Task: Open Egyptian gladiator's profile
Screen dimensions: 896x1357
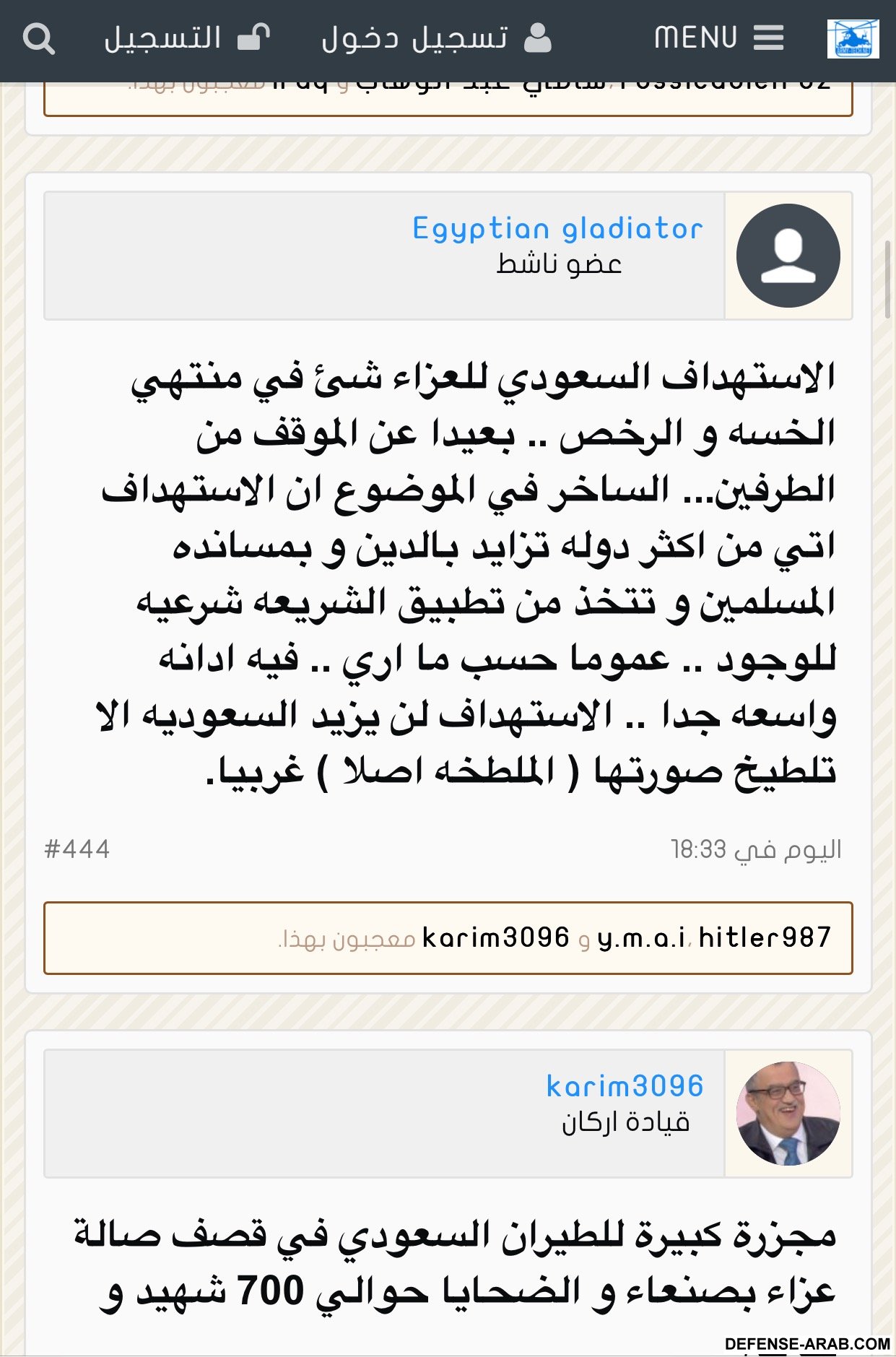Action: 557,229
